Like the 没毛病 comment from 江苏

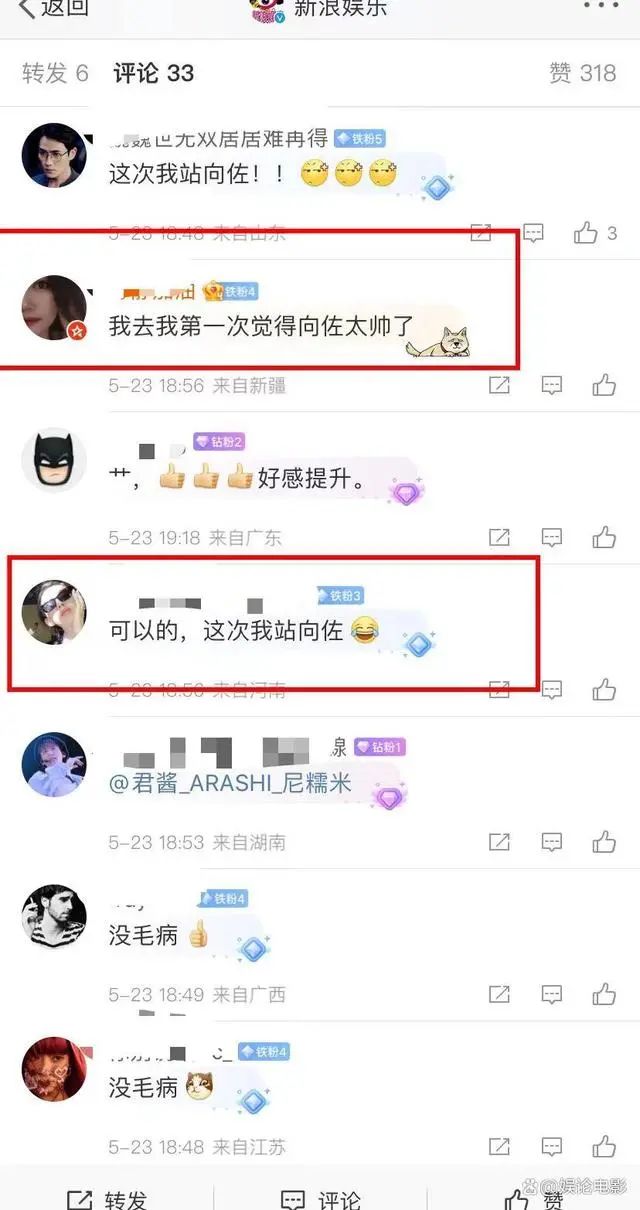click(x=604, y=1146)
